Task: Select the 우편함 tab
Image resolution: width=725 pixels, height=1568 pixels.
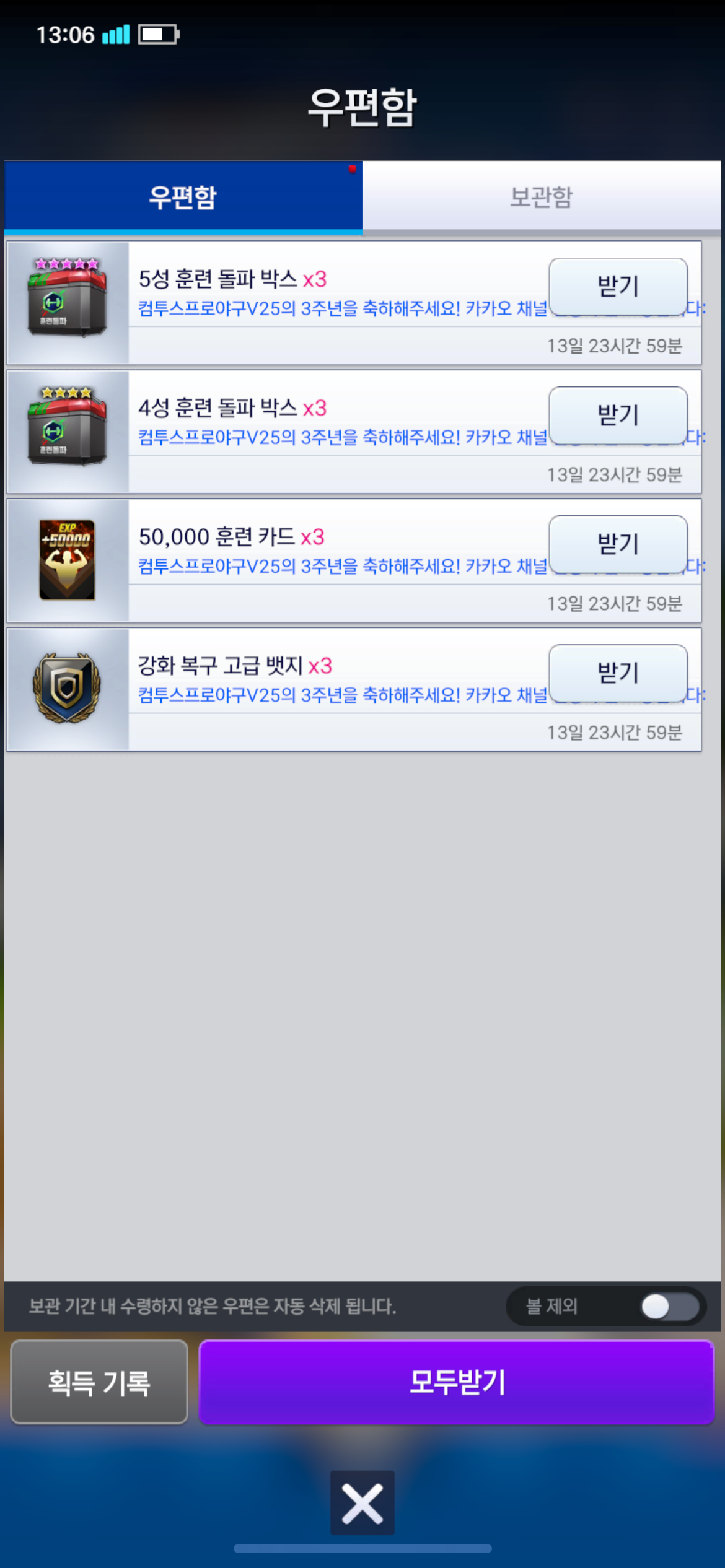Action: 183,197
